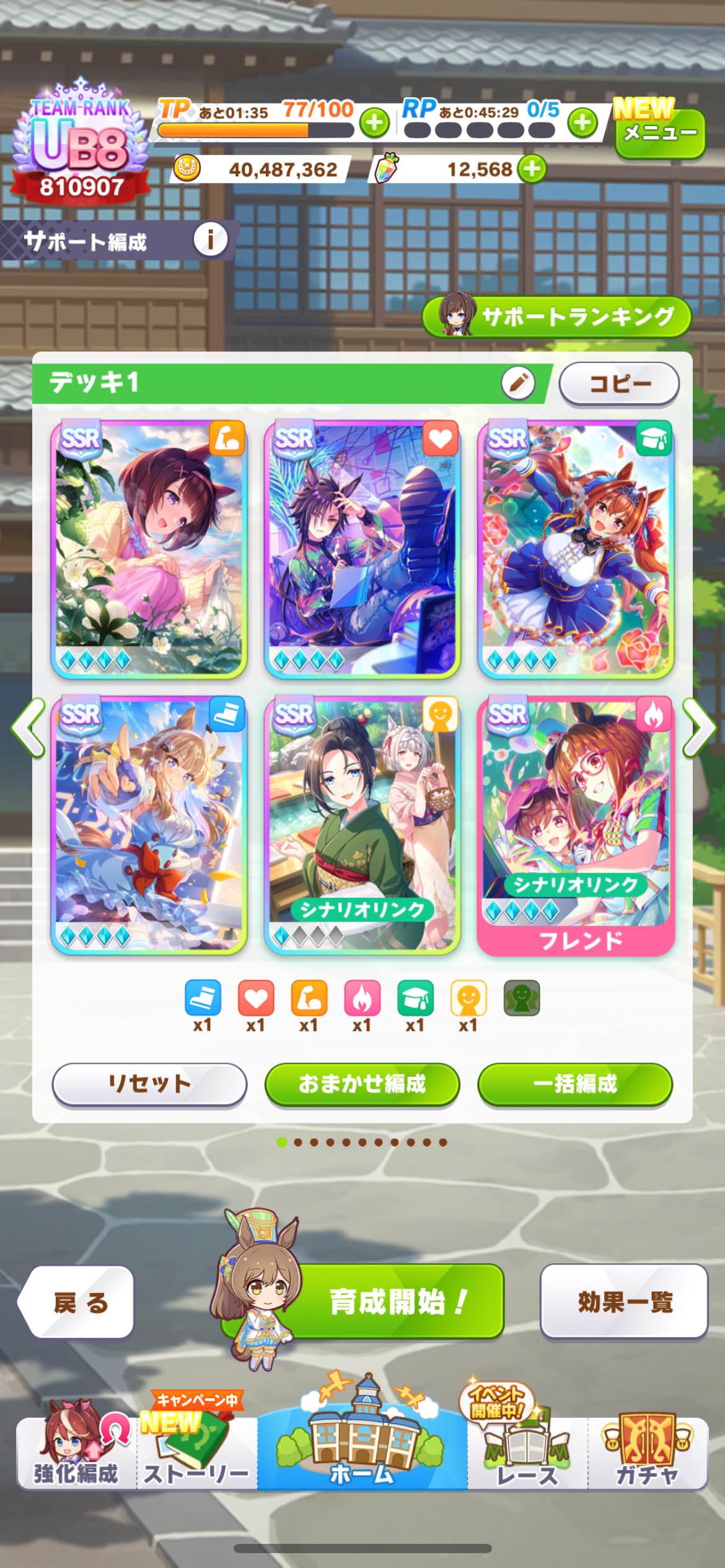Viewport: 725px width, 1568px height.
Task: Tap the コピー button
Action: click(619, 384)
